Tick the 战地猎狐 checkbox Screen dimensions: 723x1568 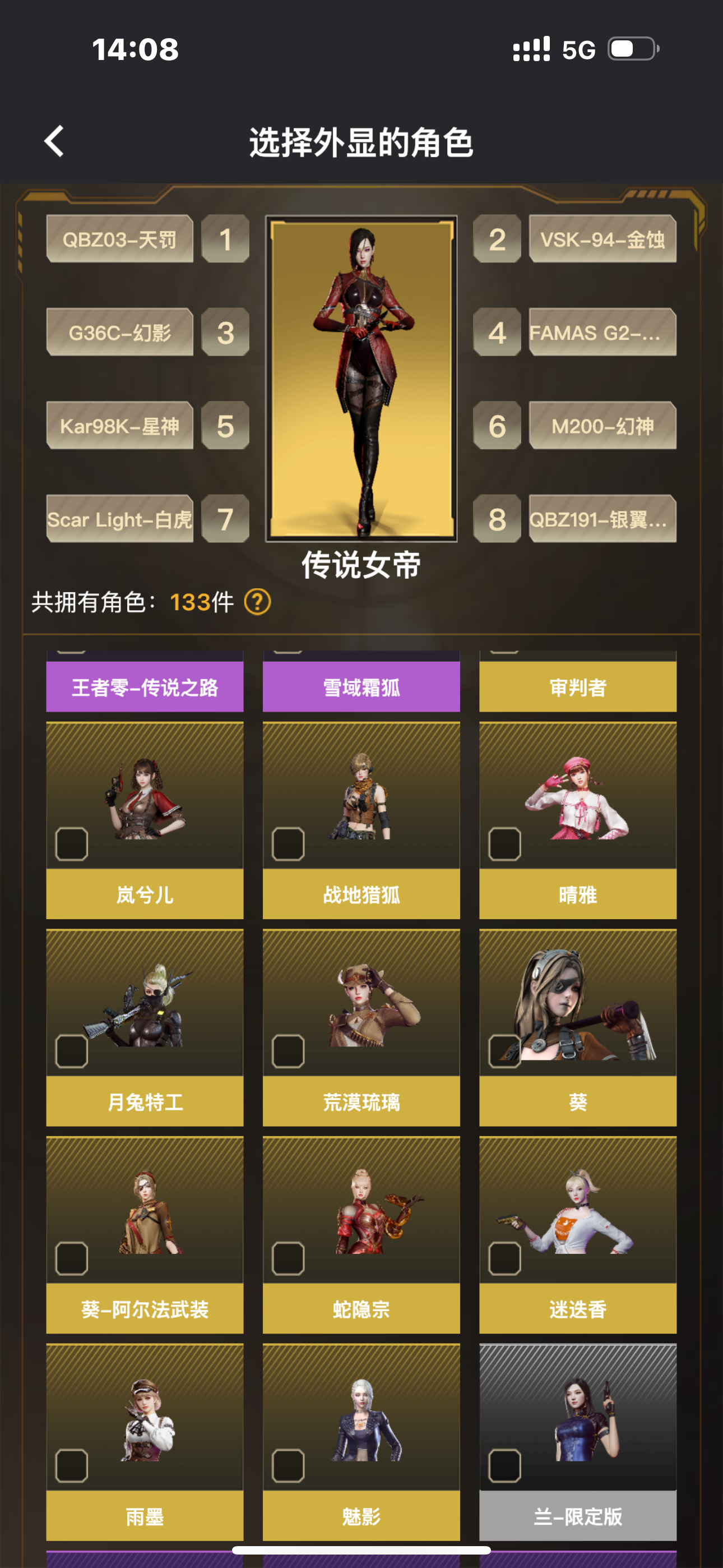[x=289, y=843]
